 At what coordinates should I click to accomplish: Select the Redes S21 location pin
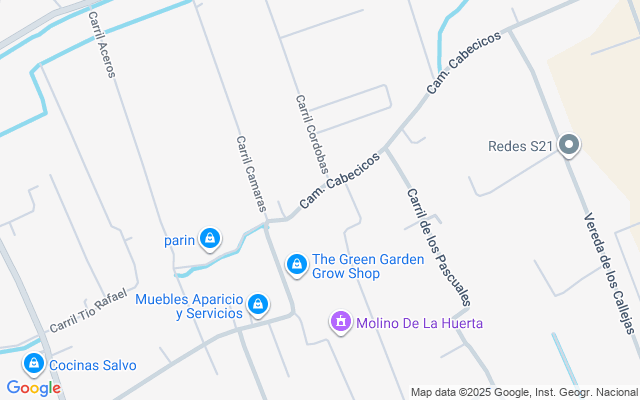(569, 145)
